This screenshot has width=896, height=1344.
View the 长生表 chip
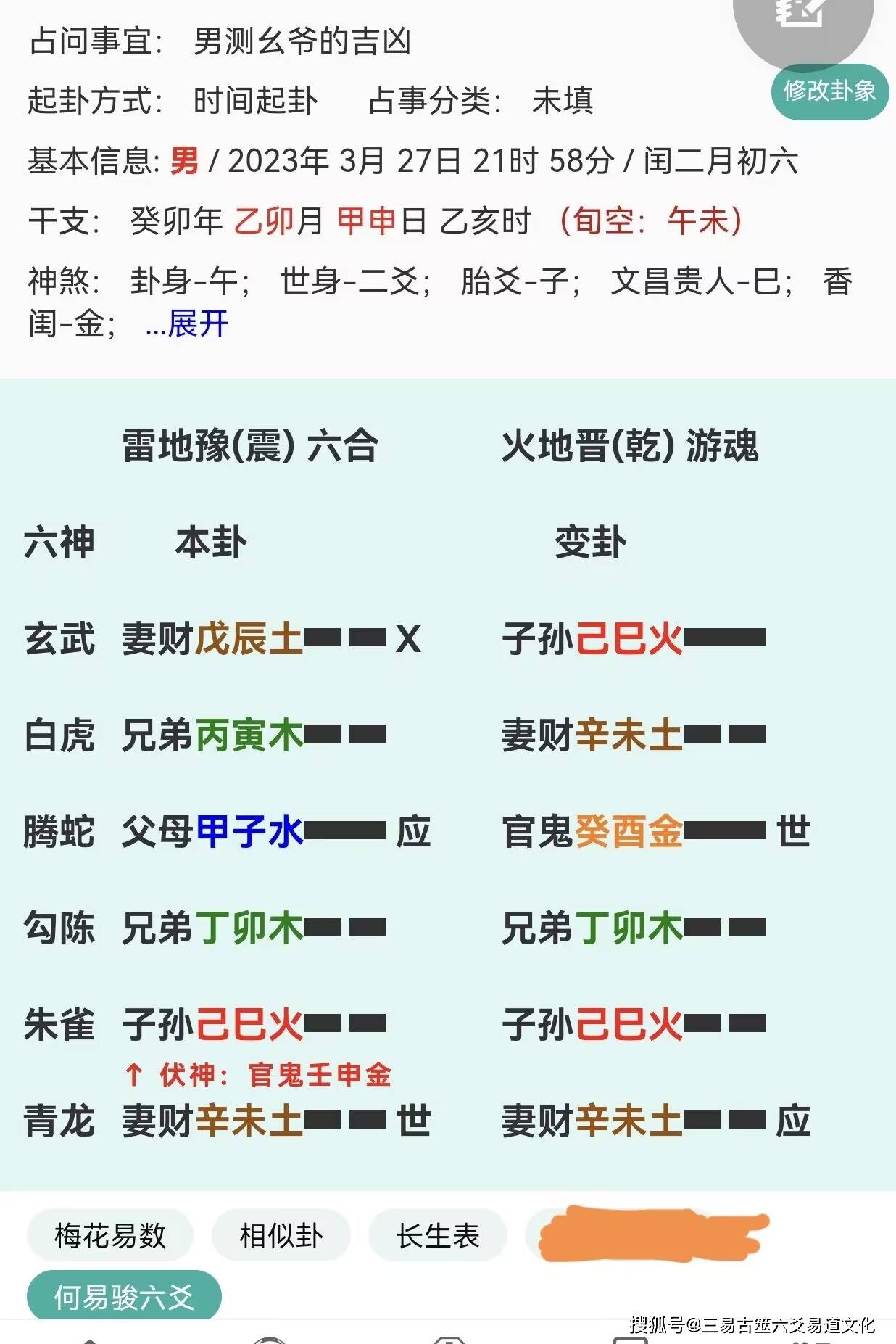(438, 1235)
